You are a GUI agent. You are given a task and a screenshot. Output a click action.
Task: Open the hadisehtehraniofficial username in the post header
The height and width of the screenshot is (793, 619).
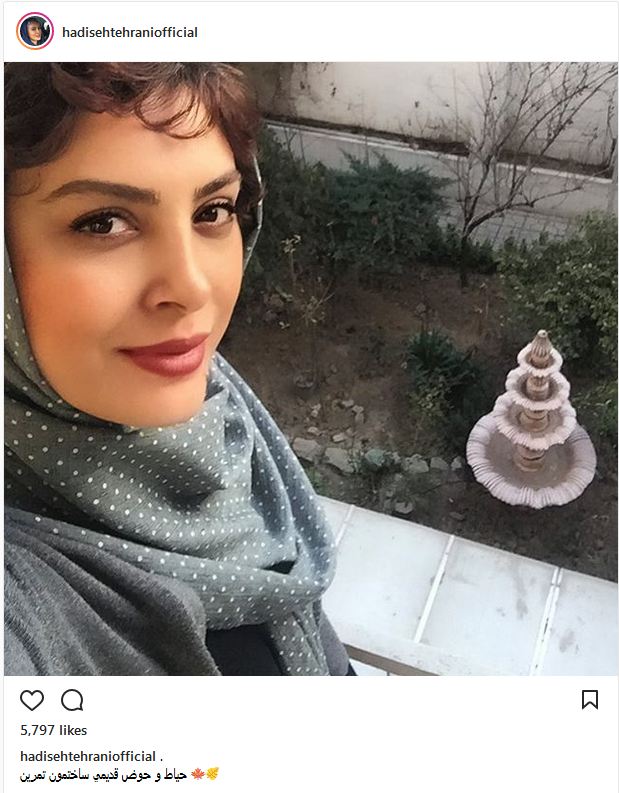[x=130, y=32]
